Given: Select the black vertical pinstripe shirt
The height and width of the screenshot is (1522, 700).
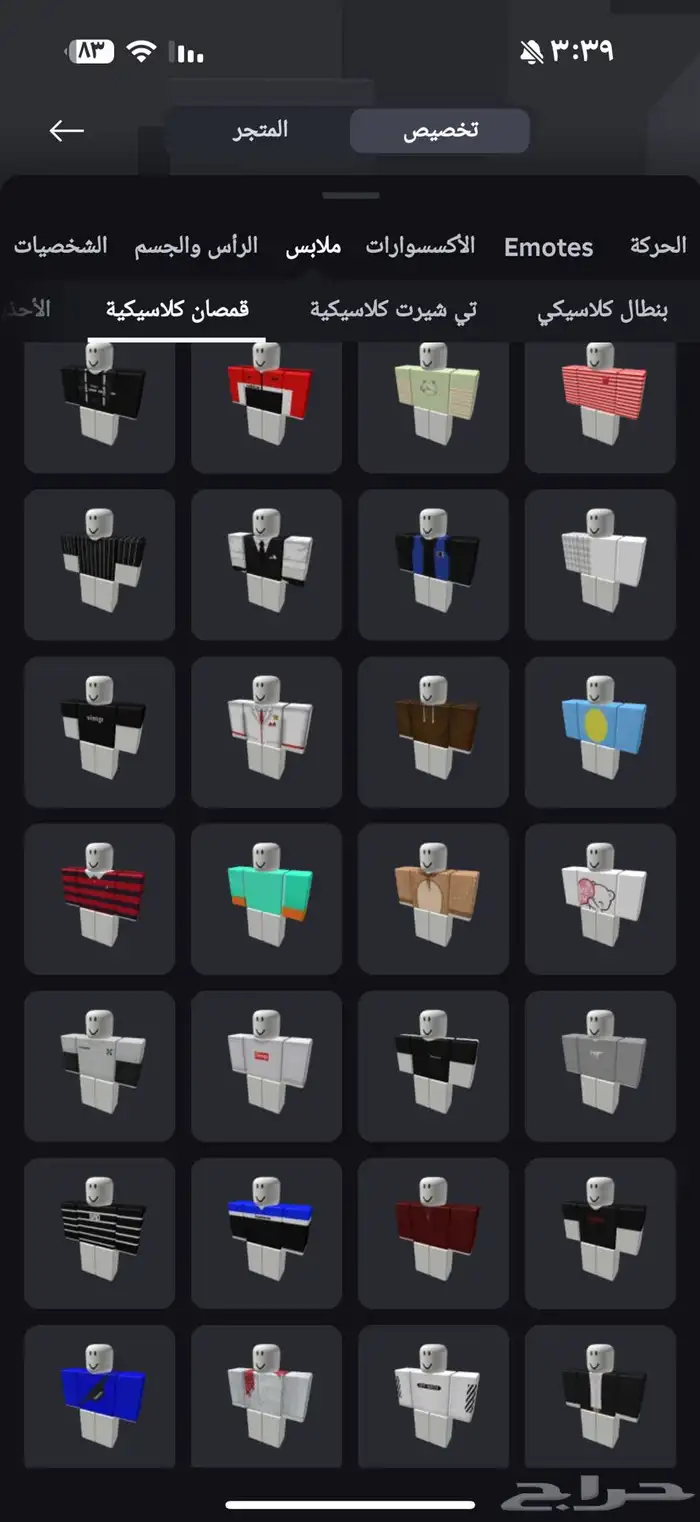Looking at the screenshot, I should 99,565.
